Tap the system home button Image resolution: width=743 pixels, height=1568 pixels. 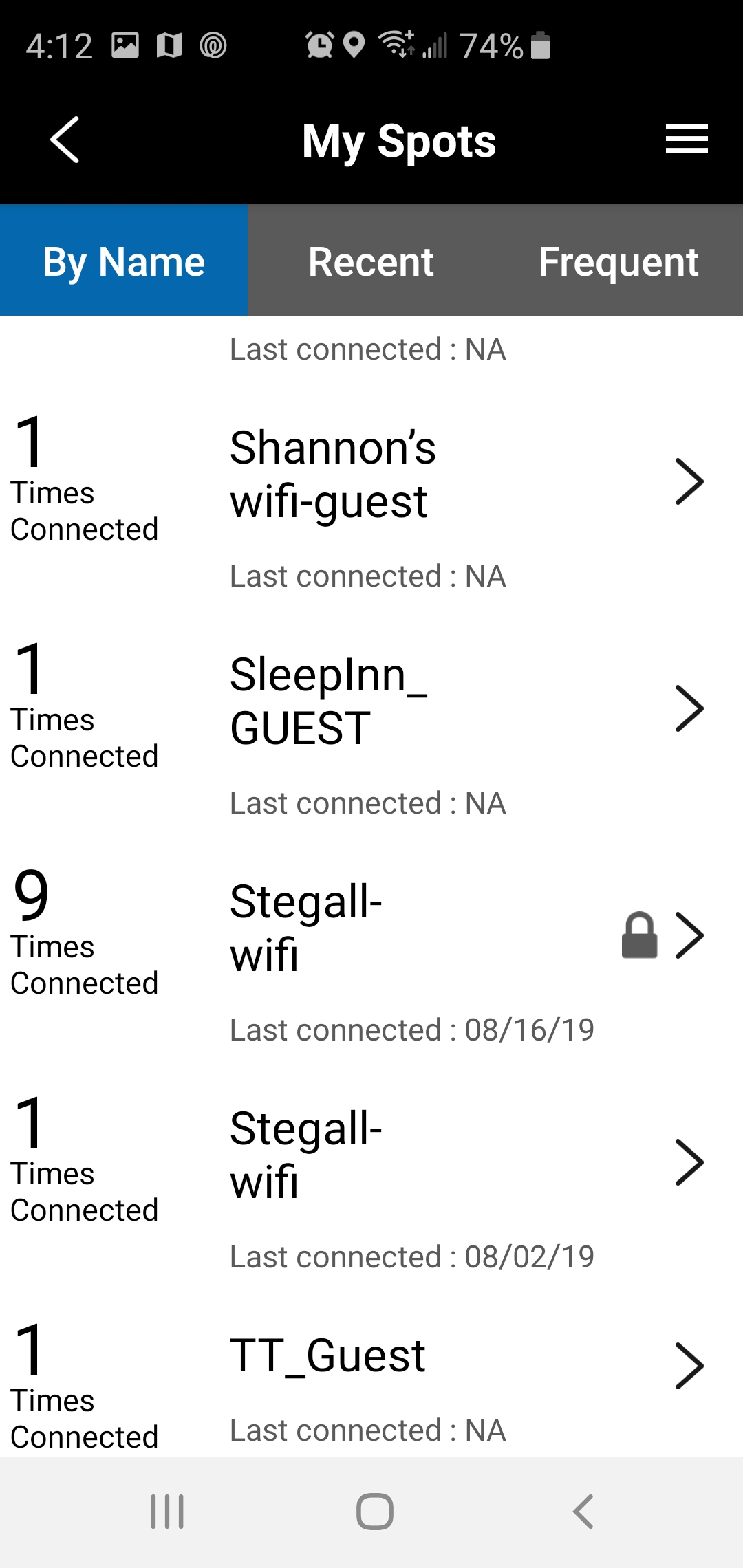point(375,1512)
